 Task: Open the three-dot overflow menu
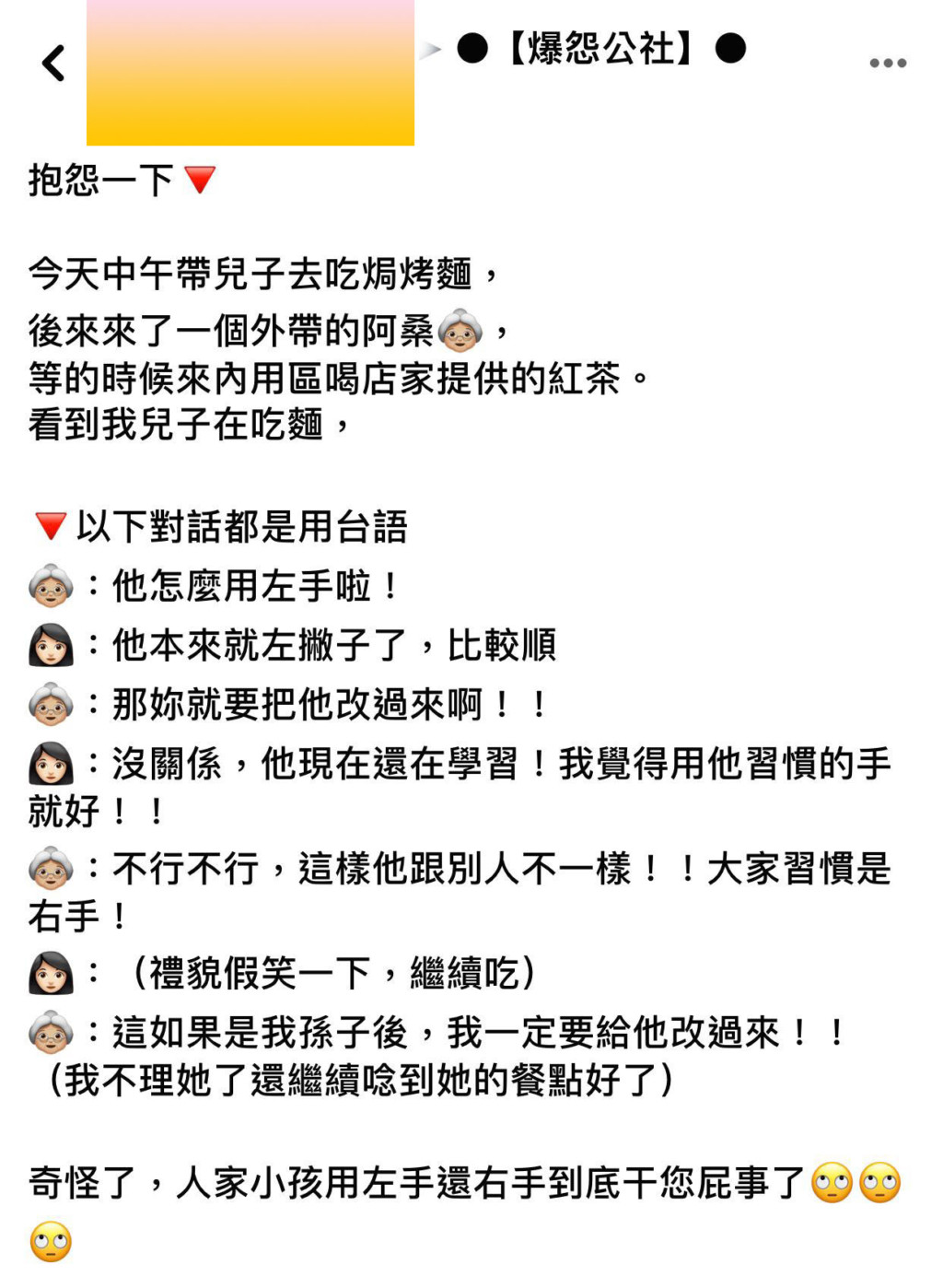888,63
